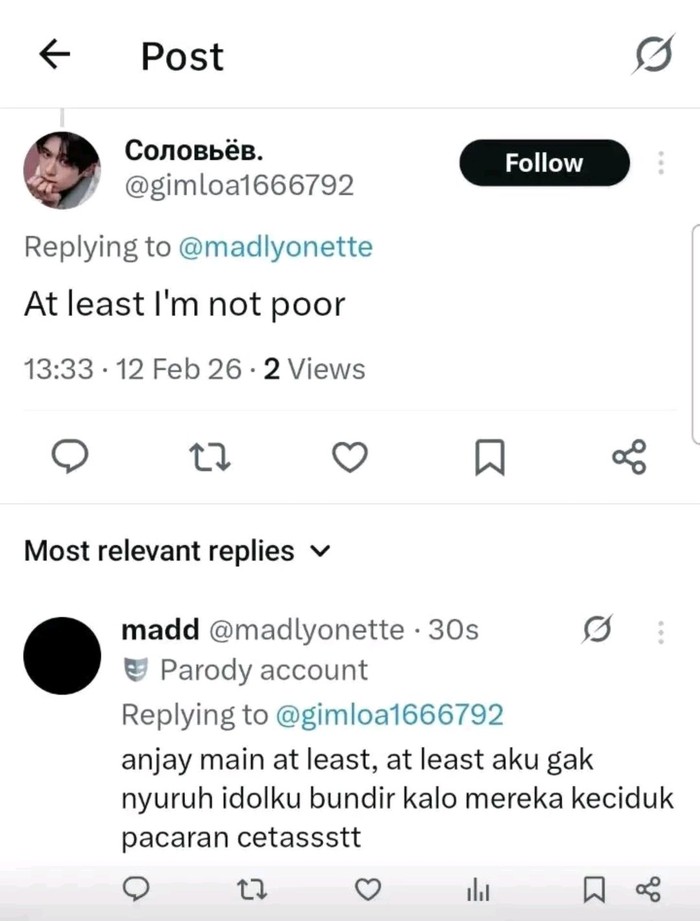Open overflow menu on Соловьёв's post
This screenshot has width=700, height=921.
tap(660, 163)
